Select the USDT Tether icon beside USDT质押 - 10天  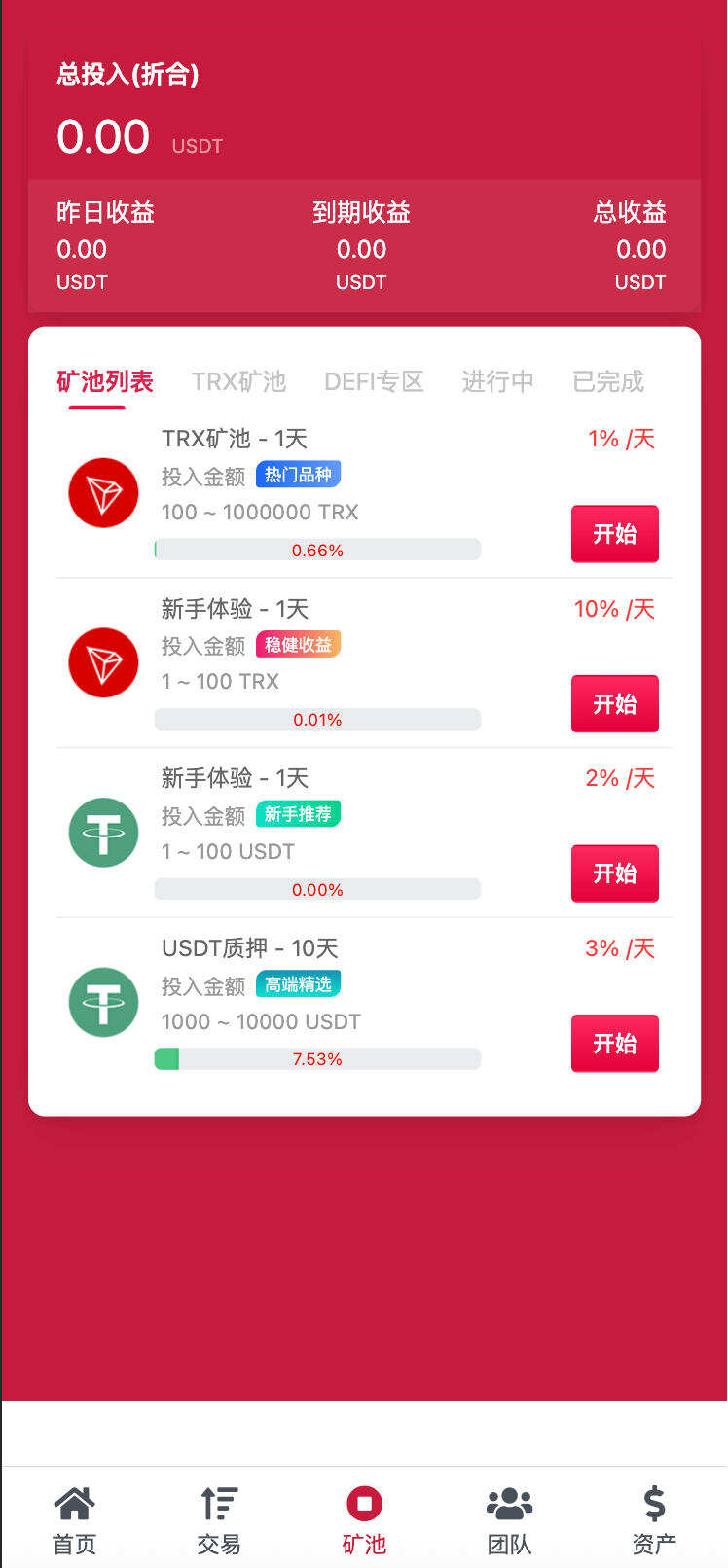click(x=103, y=1002)
